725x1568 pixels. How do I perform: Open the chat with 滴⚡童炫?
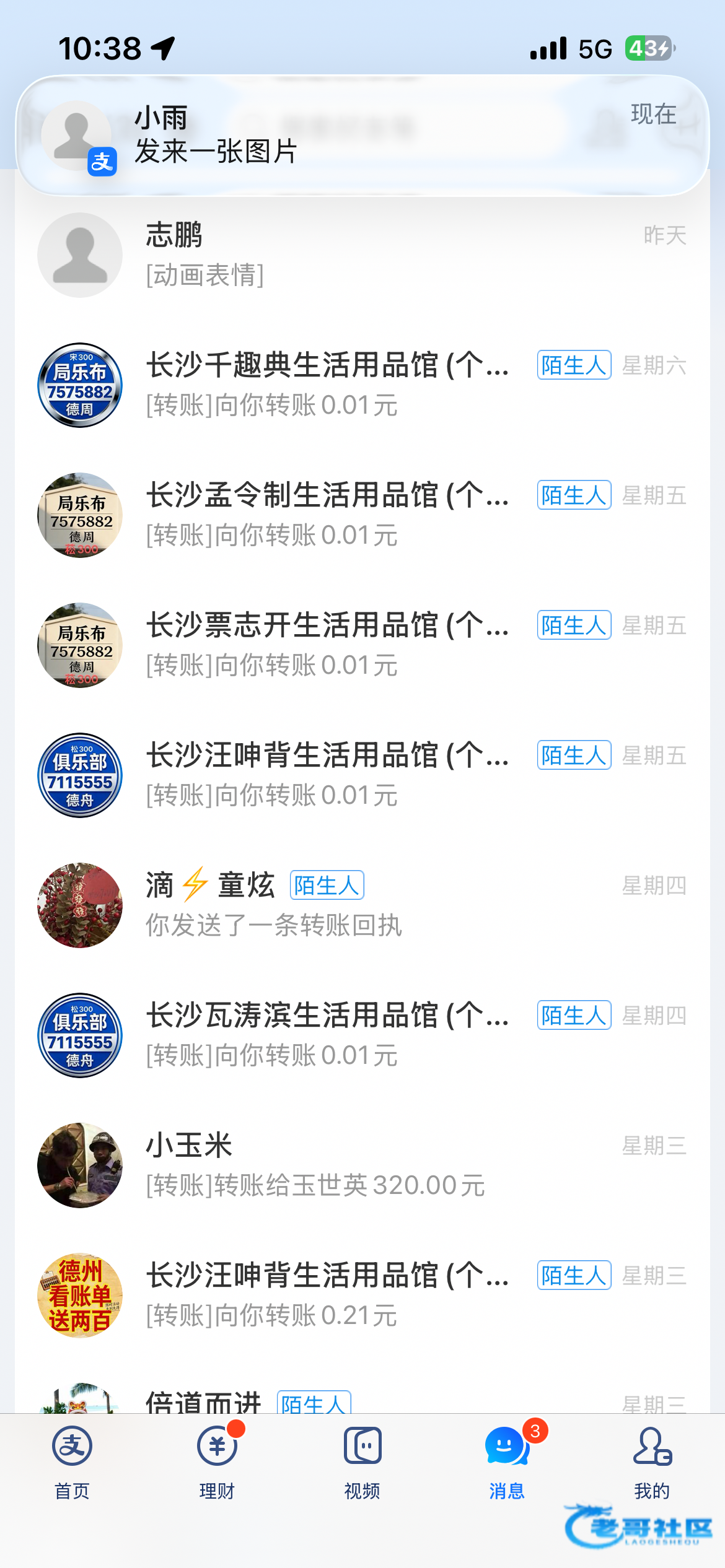point(362,905)
